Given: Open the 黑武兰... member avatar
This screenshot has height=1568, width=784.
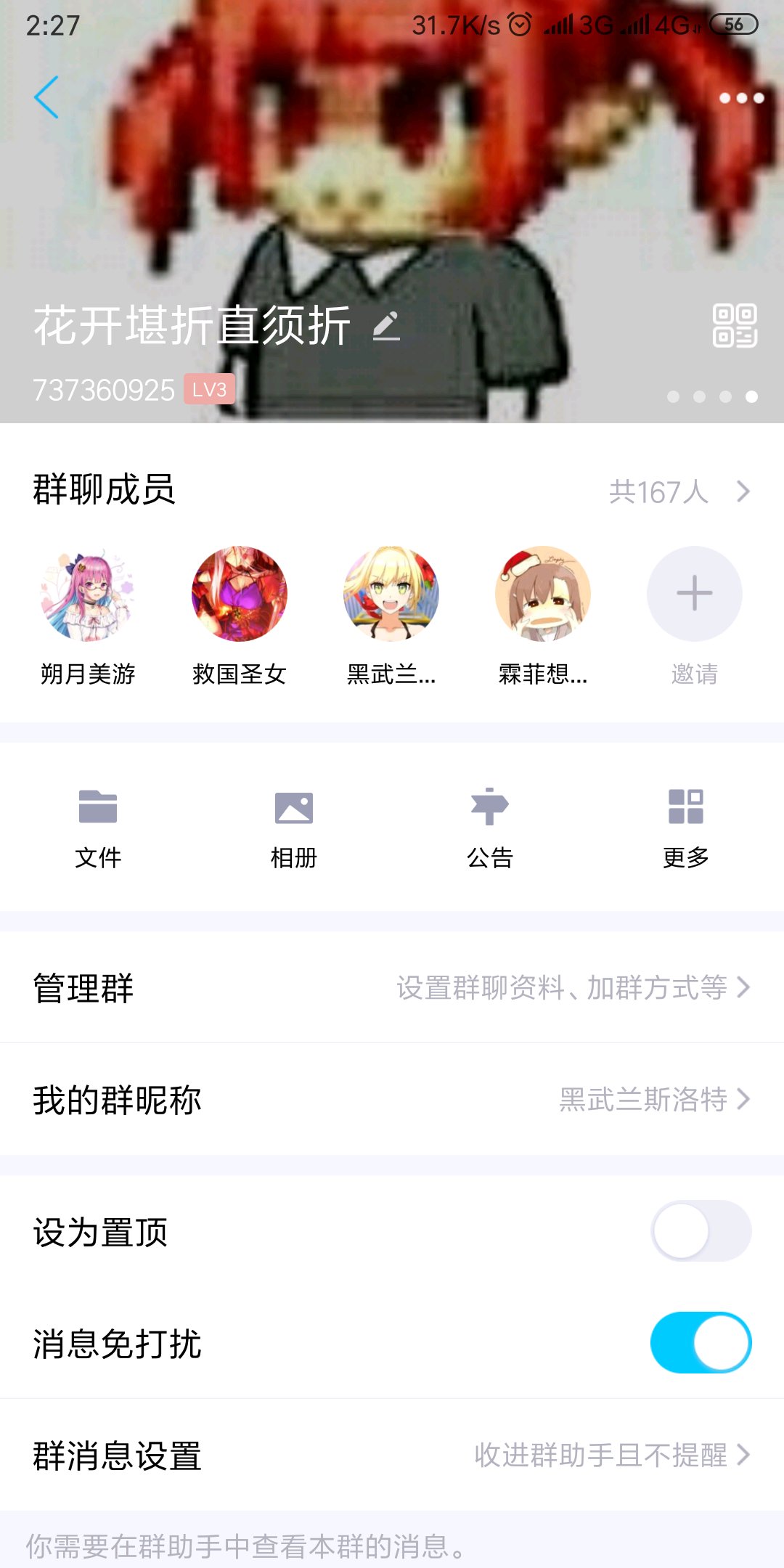Looking at the screenshot, I should (391, 594).
